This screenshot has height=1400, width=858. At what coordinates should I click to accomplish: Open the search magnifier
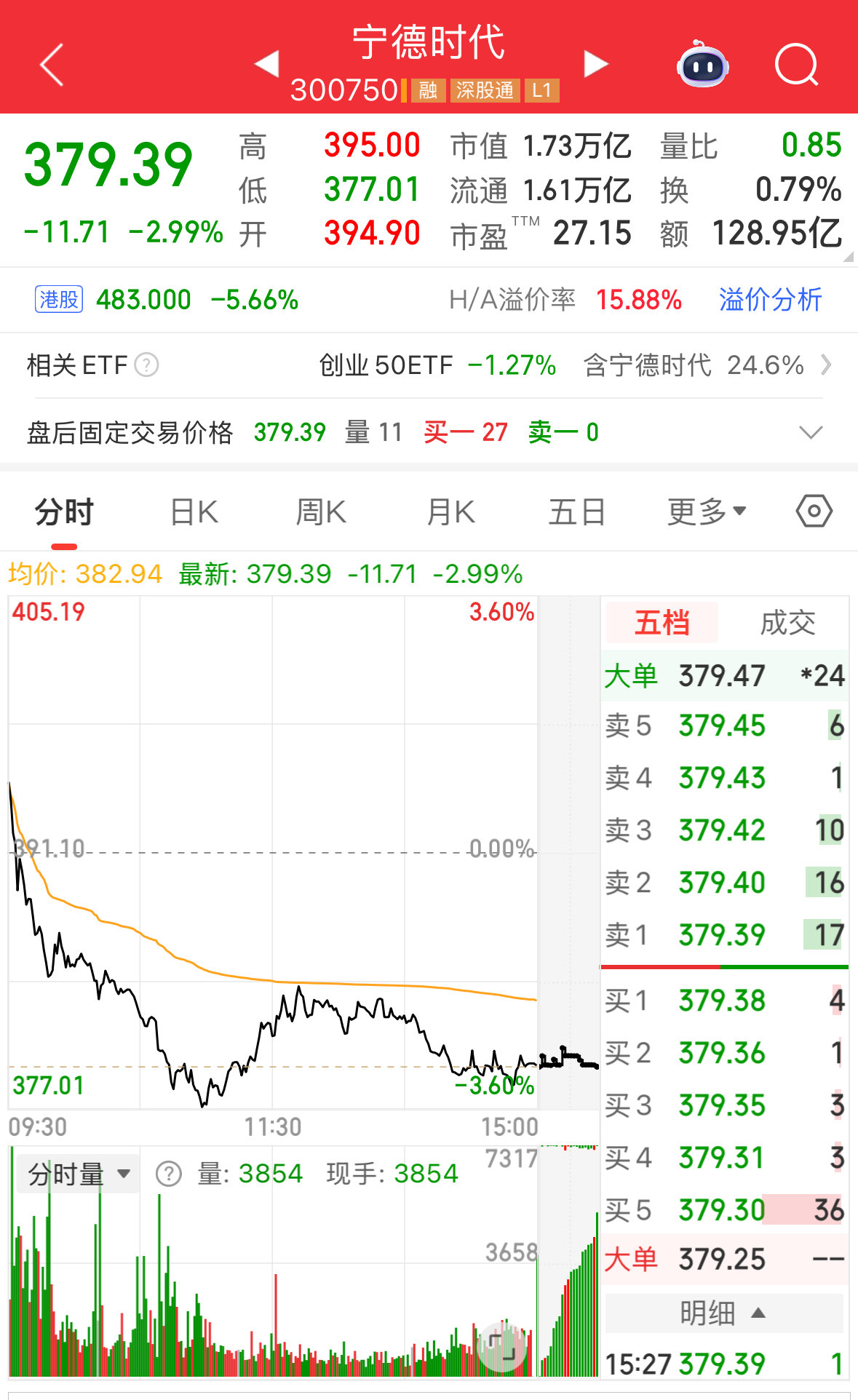(796, 65)
